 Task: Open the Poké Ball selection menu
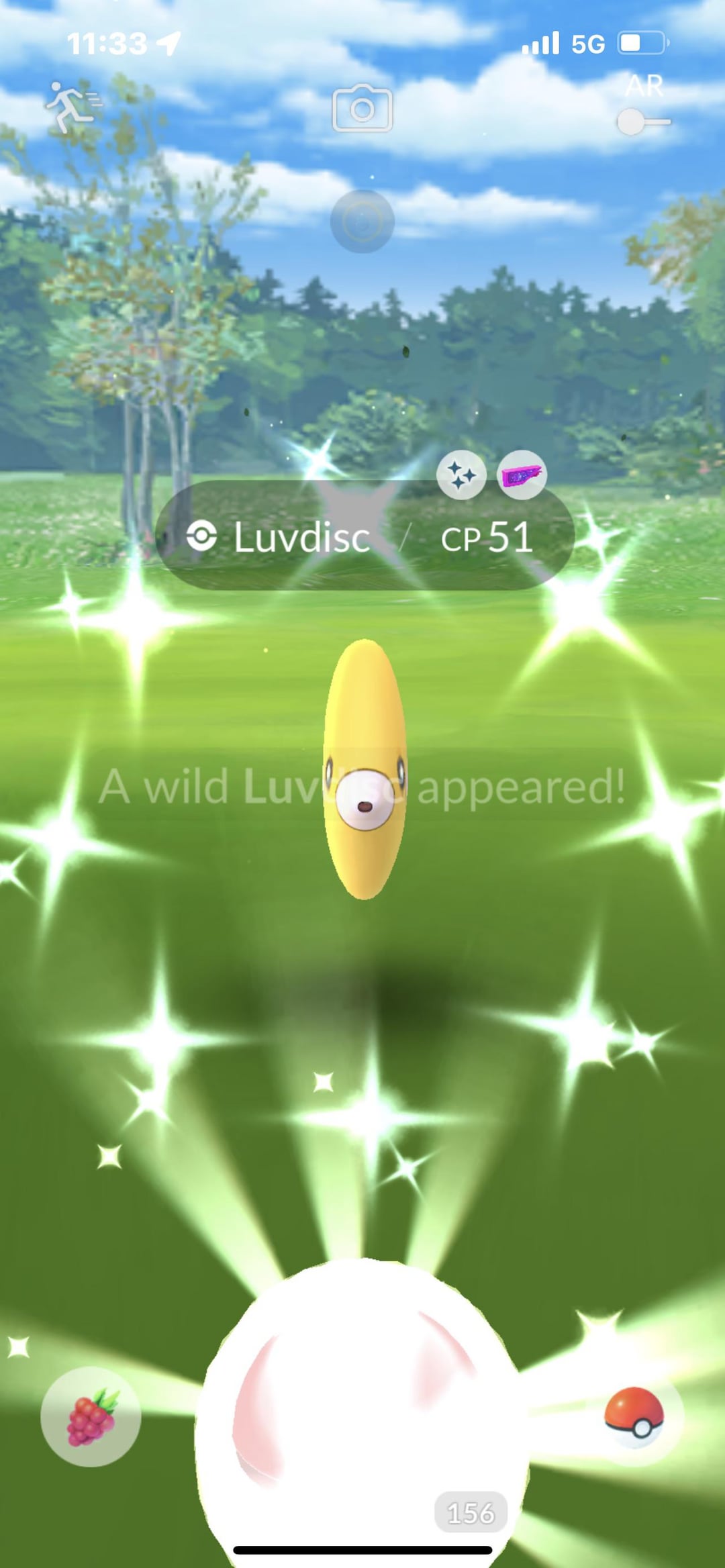click(x=634, y=1416)
